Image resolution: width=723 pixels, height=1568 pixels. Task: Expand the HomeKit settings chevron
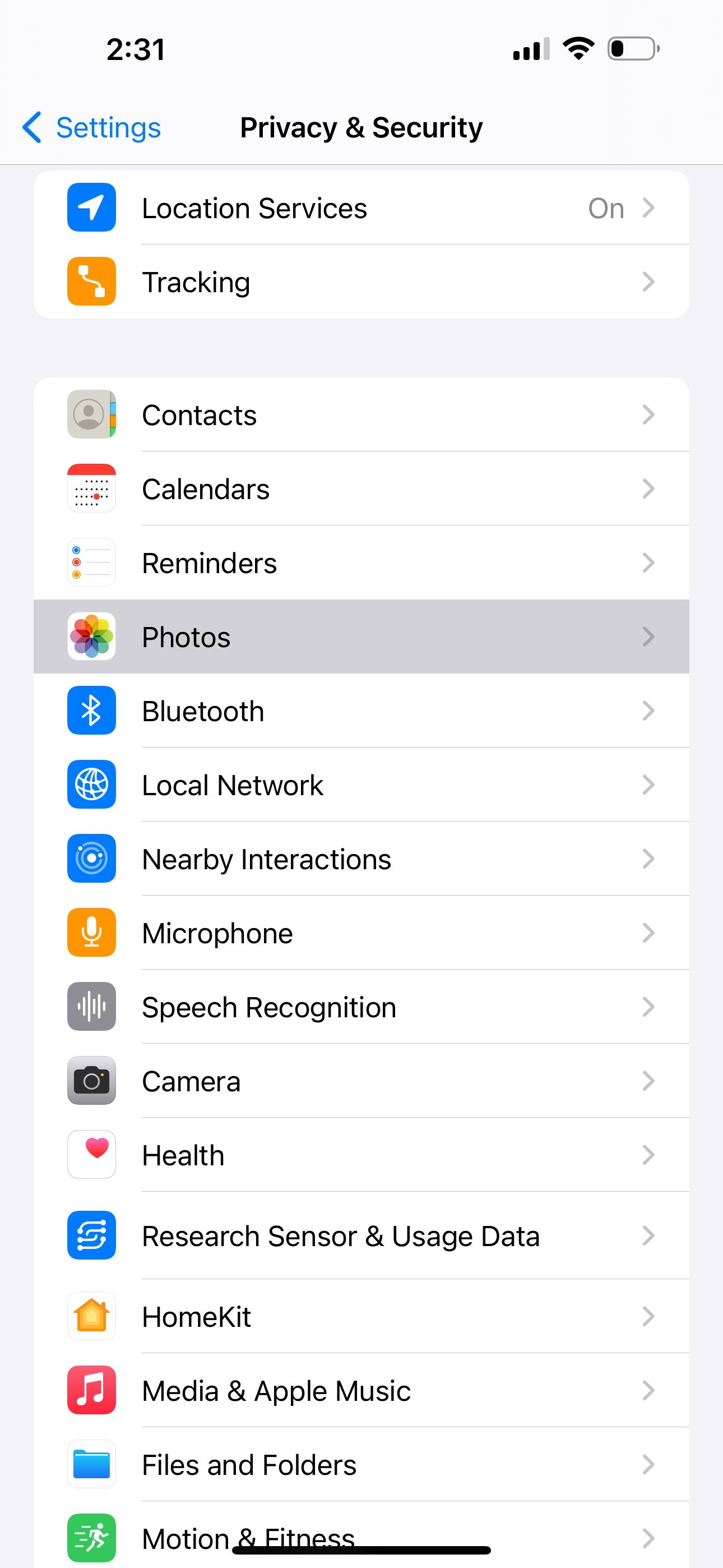[649, 1316]
